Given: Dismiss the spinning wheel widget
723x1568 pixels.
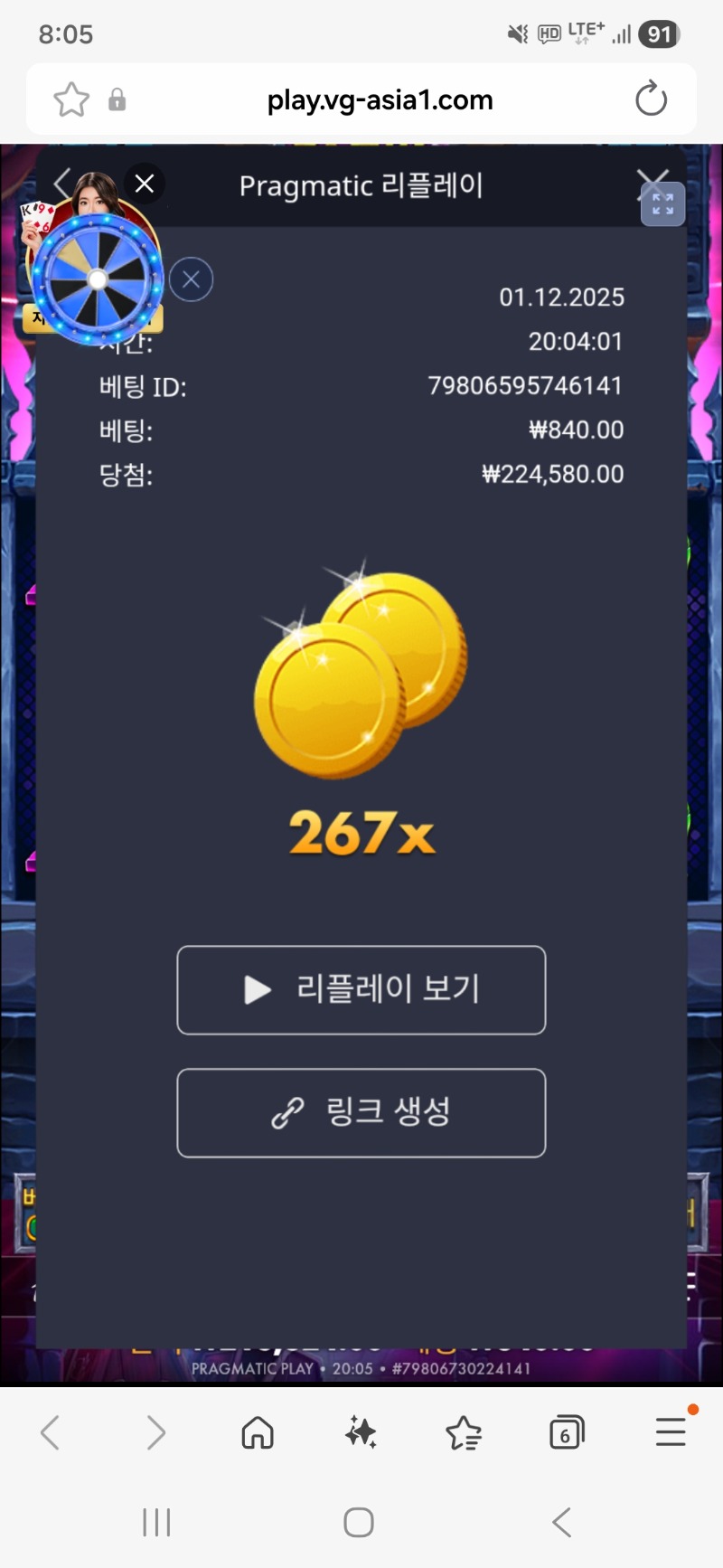Looking at the screenshot, I should coord(191,279).
